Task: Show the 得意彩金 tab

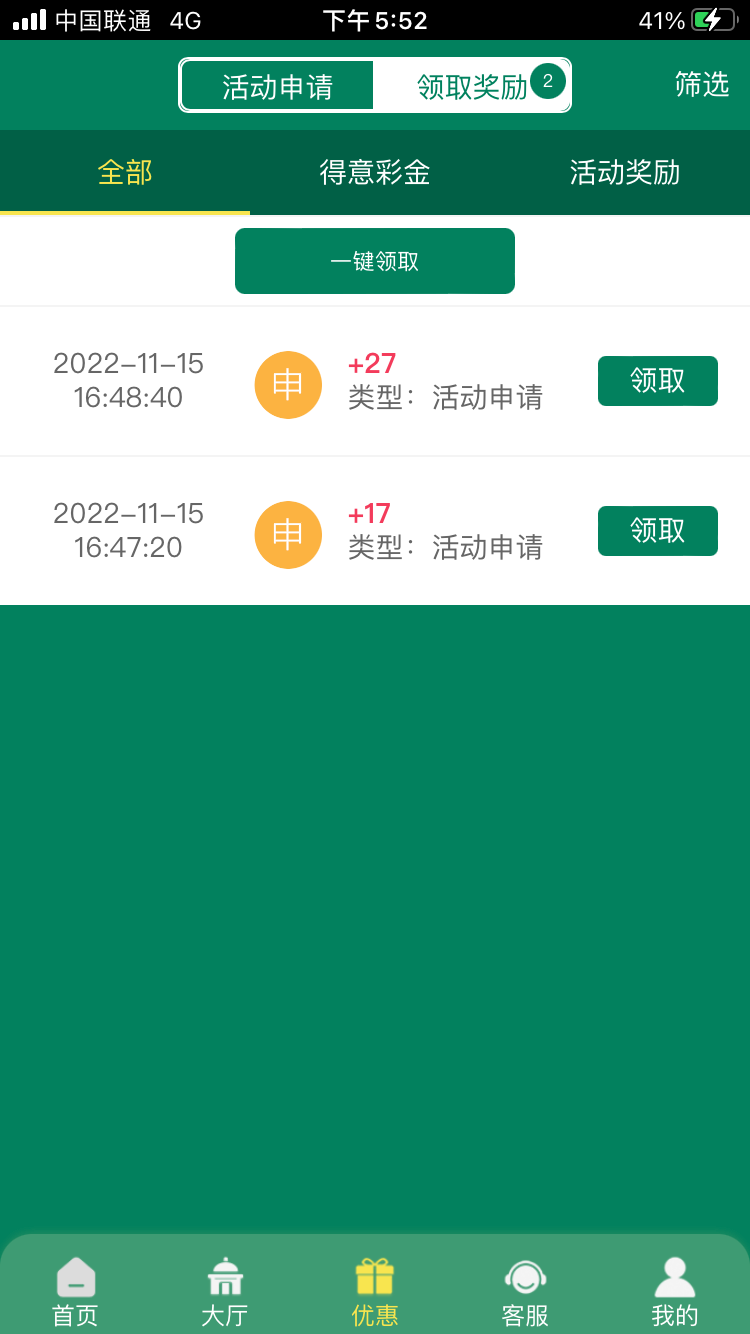Action: tap(375, 173)
